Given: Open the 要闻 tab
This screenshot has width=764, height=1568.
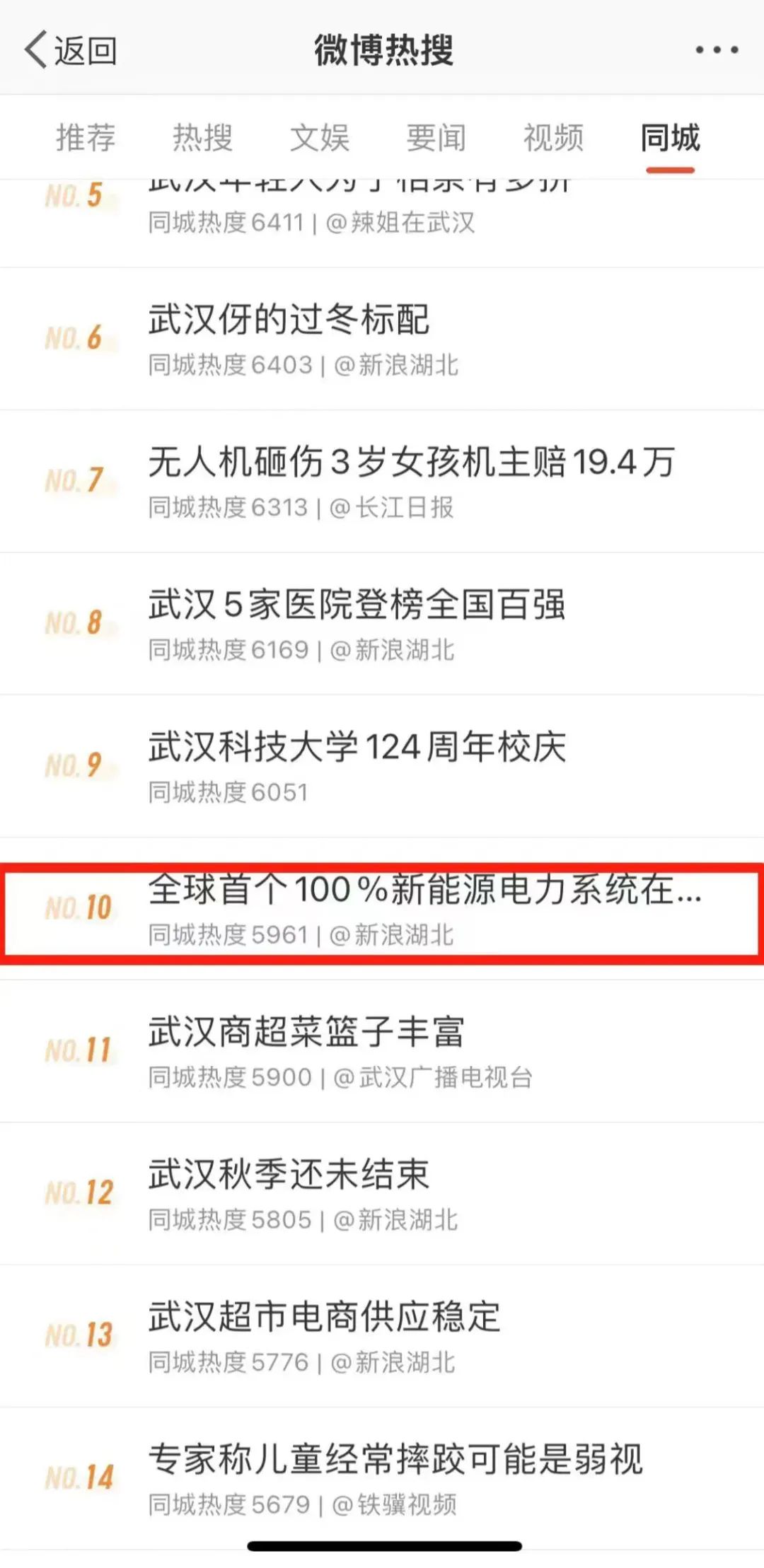Looking at the screenshot, I should click(x=436, y=137).
